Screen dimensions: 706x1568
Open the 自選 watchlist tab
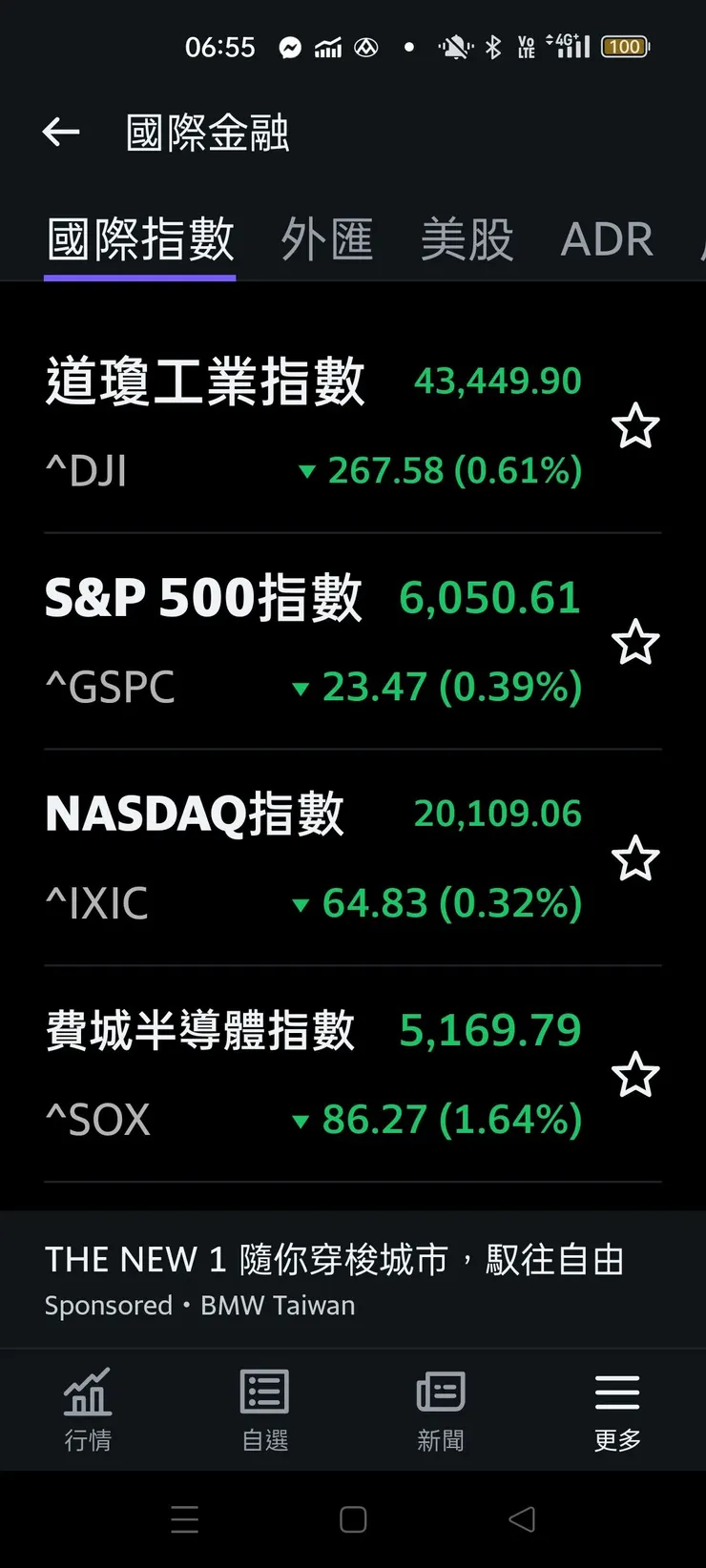pos(264,1410)
